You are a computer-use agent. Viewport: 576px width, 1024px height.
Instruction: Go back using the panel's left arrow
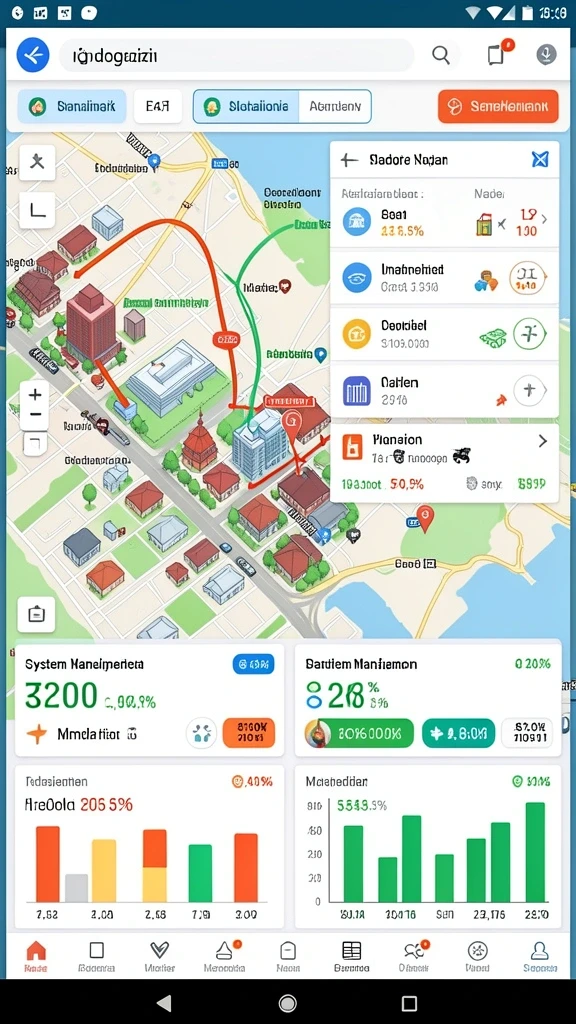349,160
